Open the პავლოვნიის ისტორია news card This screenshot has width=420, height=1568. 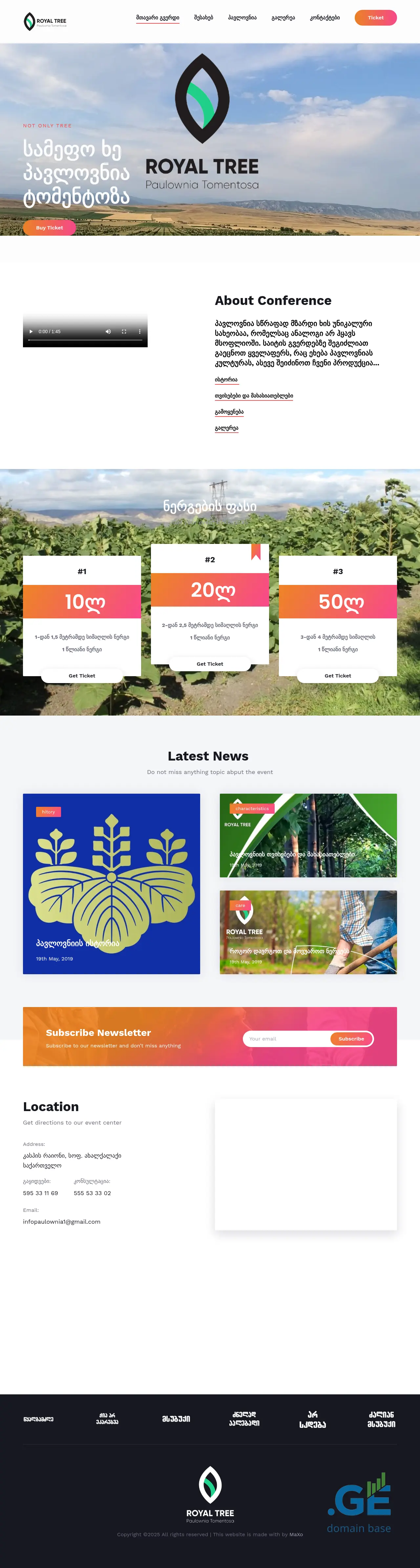(111, 883)
